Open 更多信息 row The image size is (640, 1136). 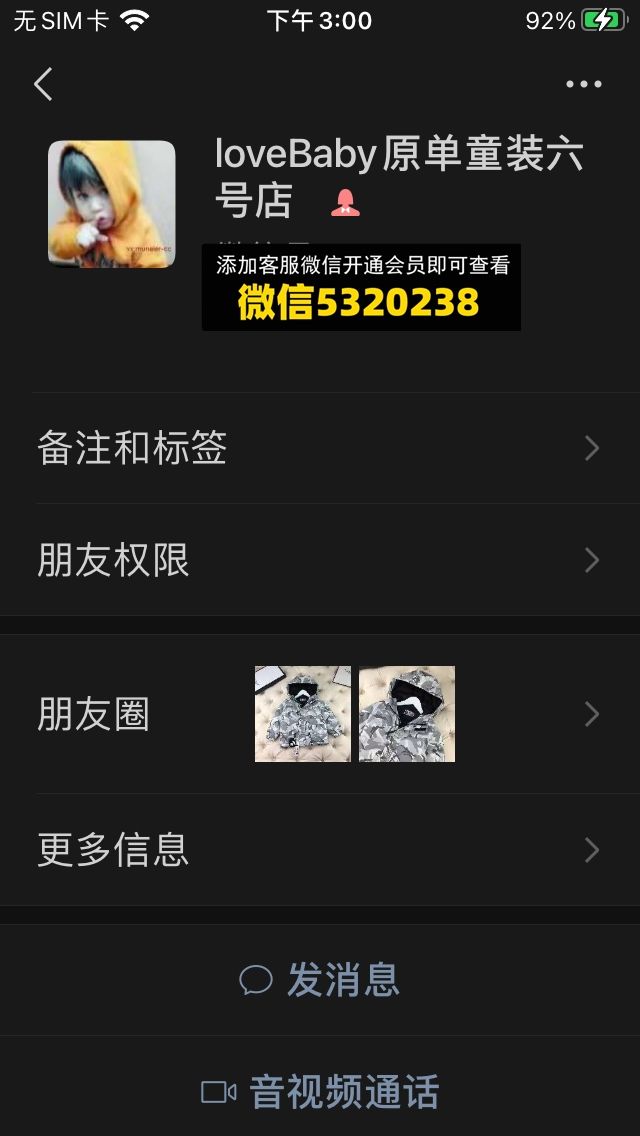click(320, 850)
